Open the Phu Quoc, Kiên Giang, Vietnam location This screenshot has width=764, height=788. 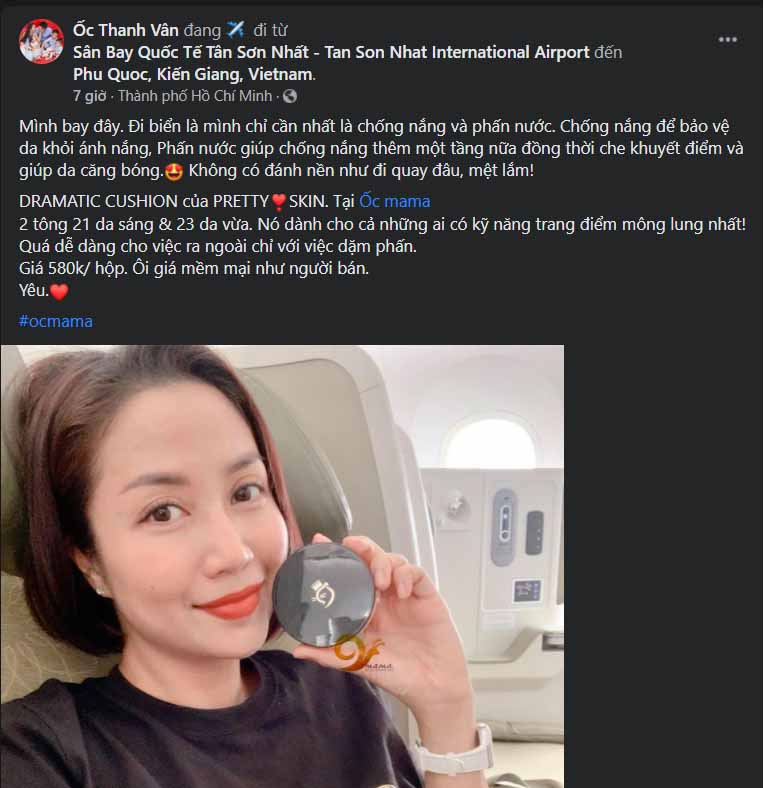pyautogui.click(x=193, y=74)
